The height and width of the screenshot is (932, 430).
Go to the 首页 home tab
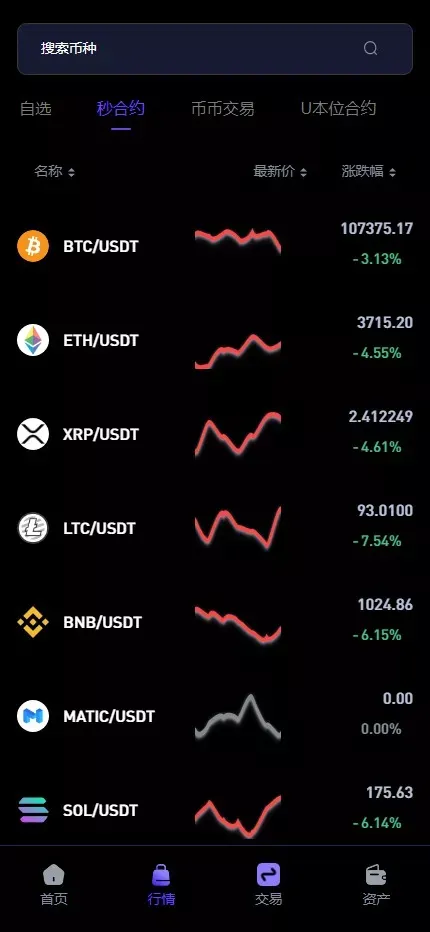[x=54, y=885]
